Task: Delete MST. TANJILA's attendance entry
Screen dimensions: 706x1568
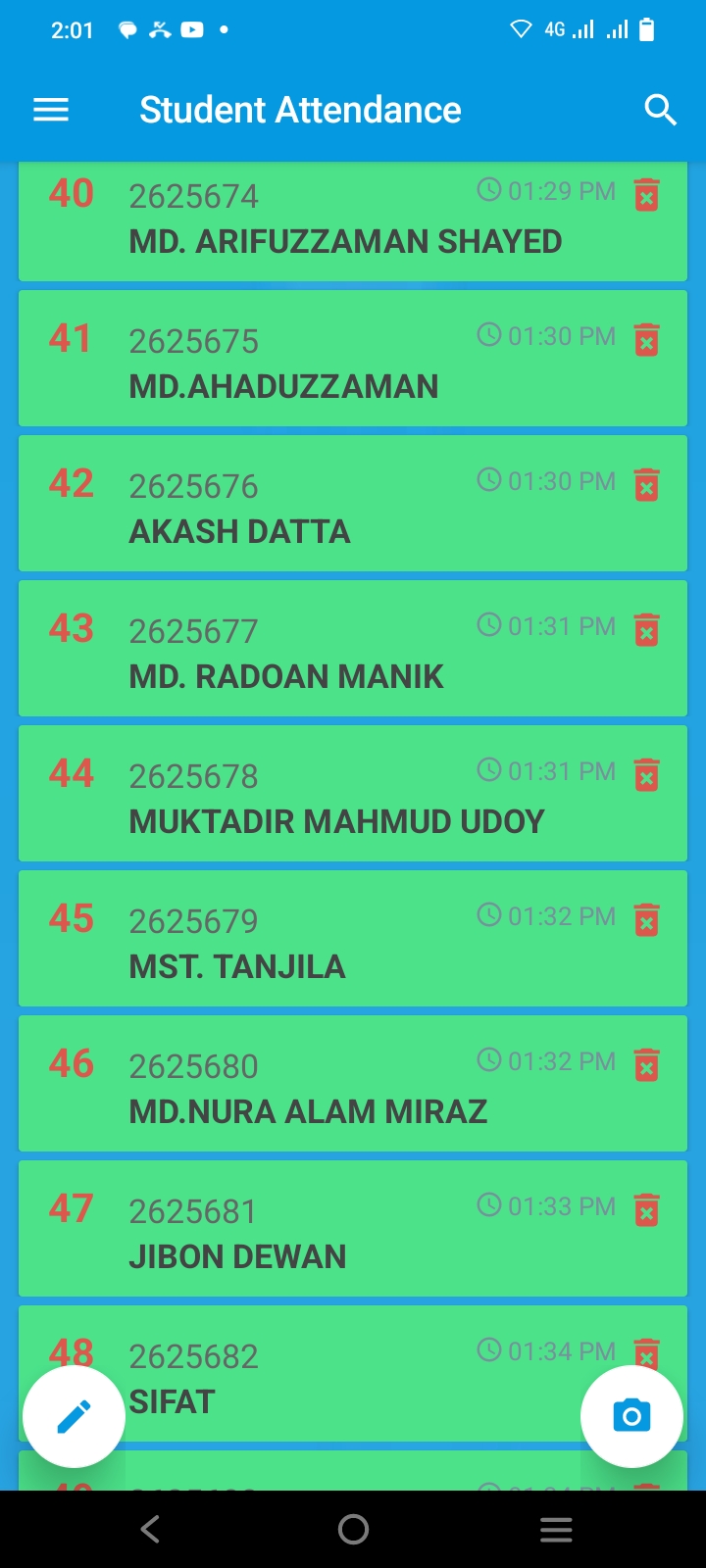Action: (646, 919)
